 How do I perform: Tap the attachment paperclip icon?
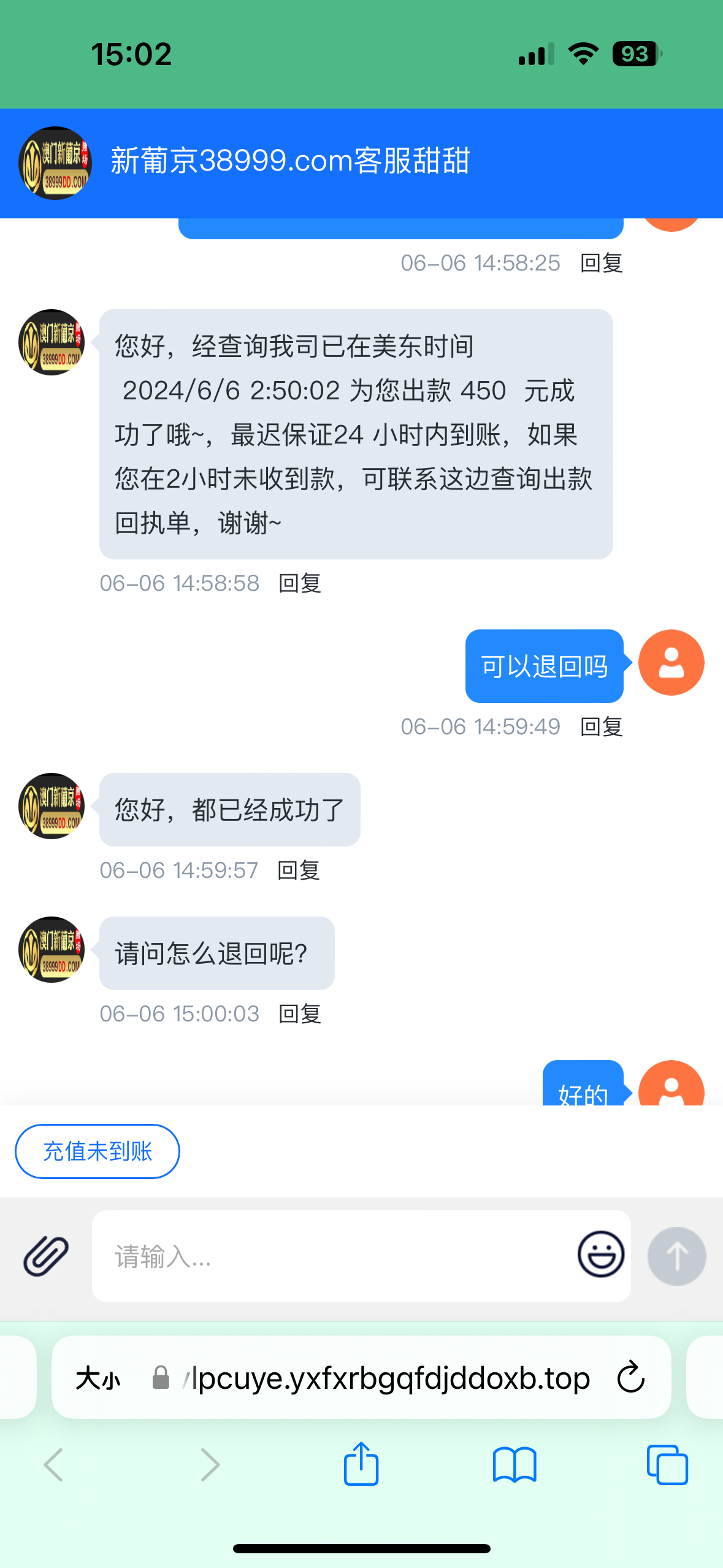(x=46, y=1255)
